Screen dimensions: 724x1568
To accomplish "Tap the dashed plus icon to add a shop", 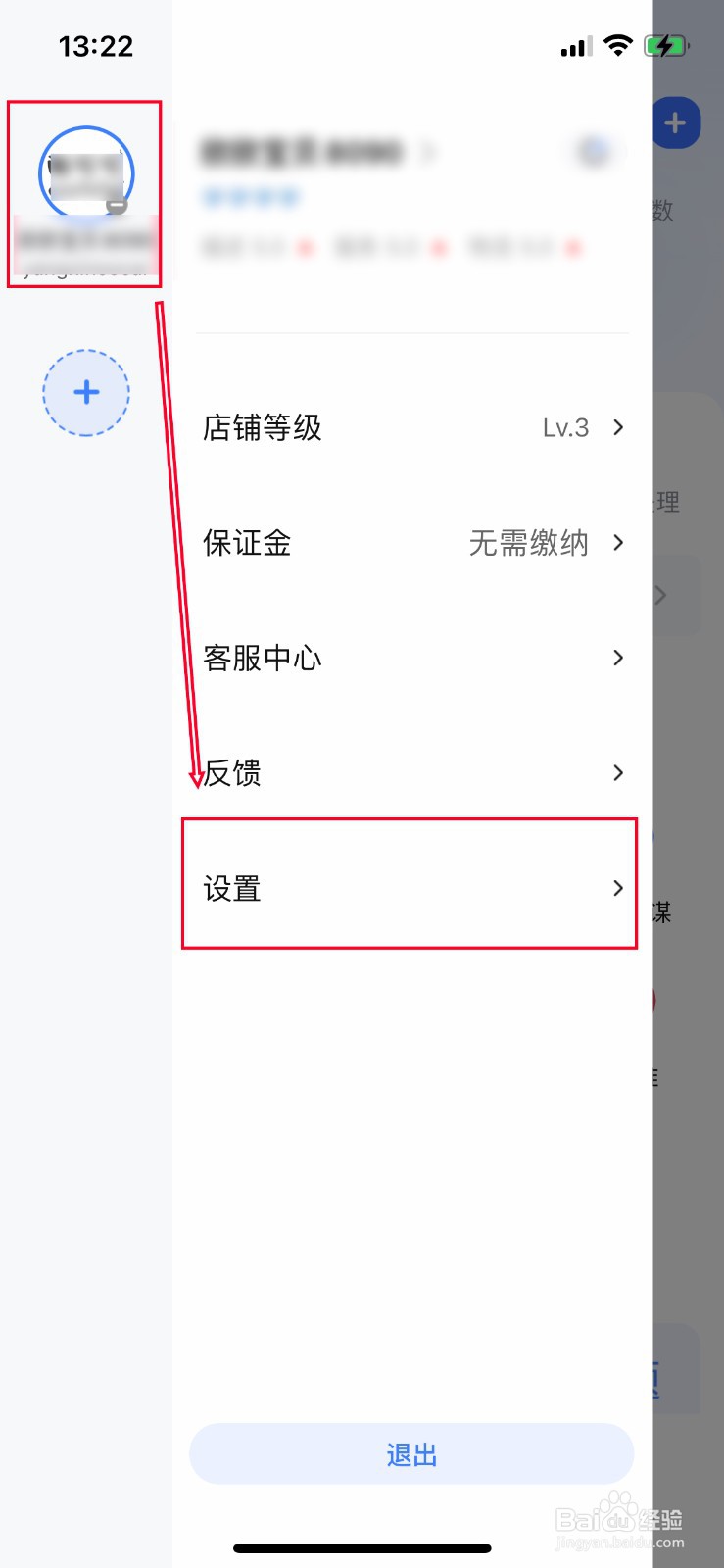I will (x=85, y=392).
